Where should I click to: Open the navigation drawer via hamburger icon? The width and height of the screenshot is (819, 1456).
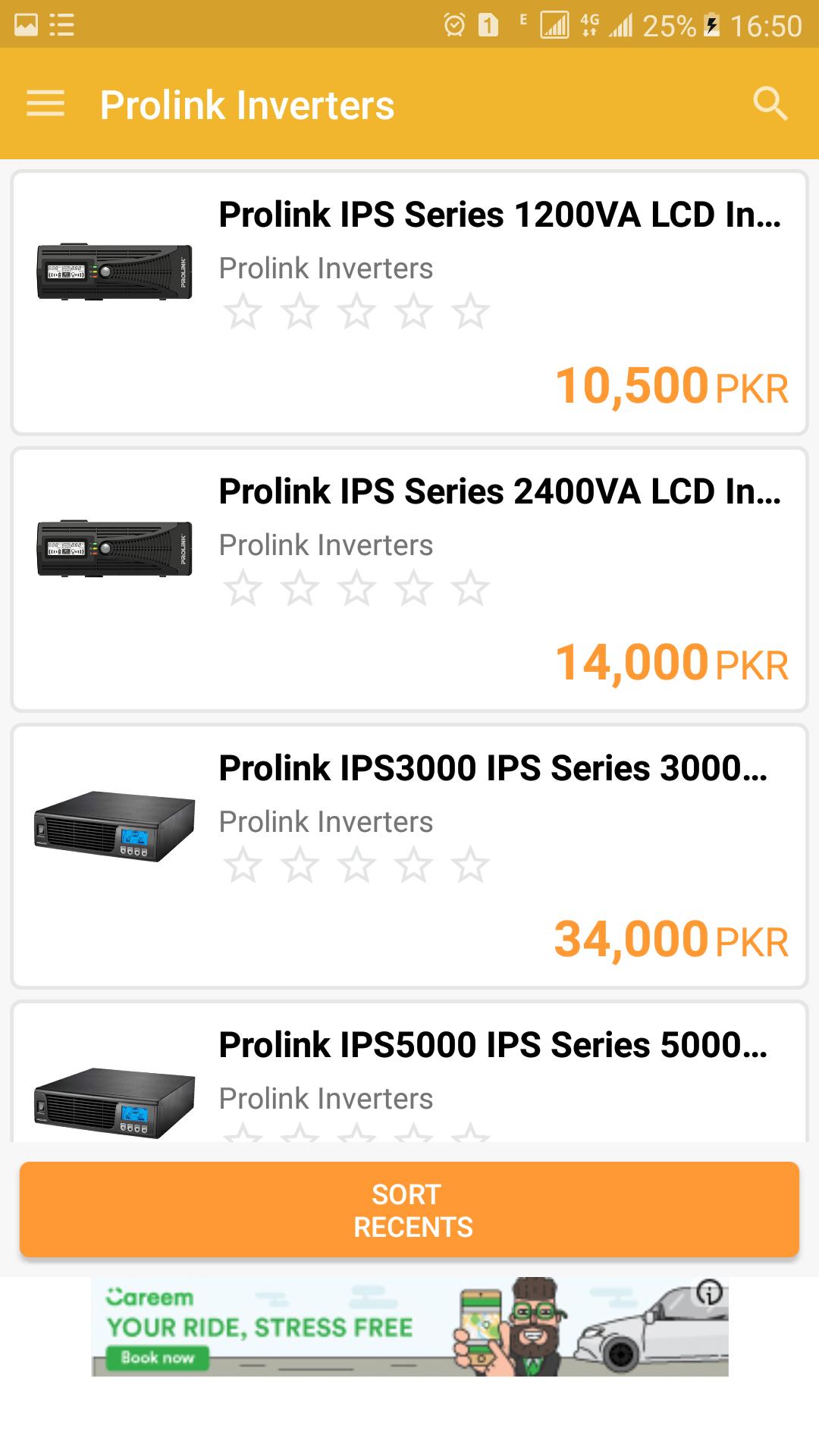coord(47,104)
